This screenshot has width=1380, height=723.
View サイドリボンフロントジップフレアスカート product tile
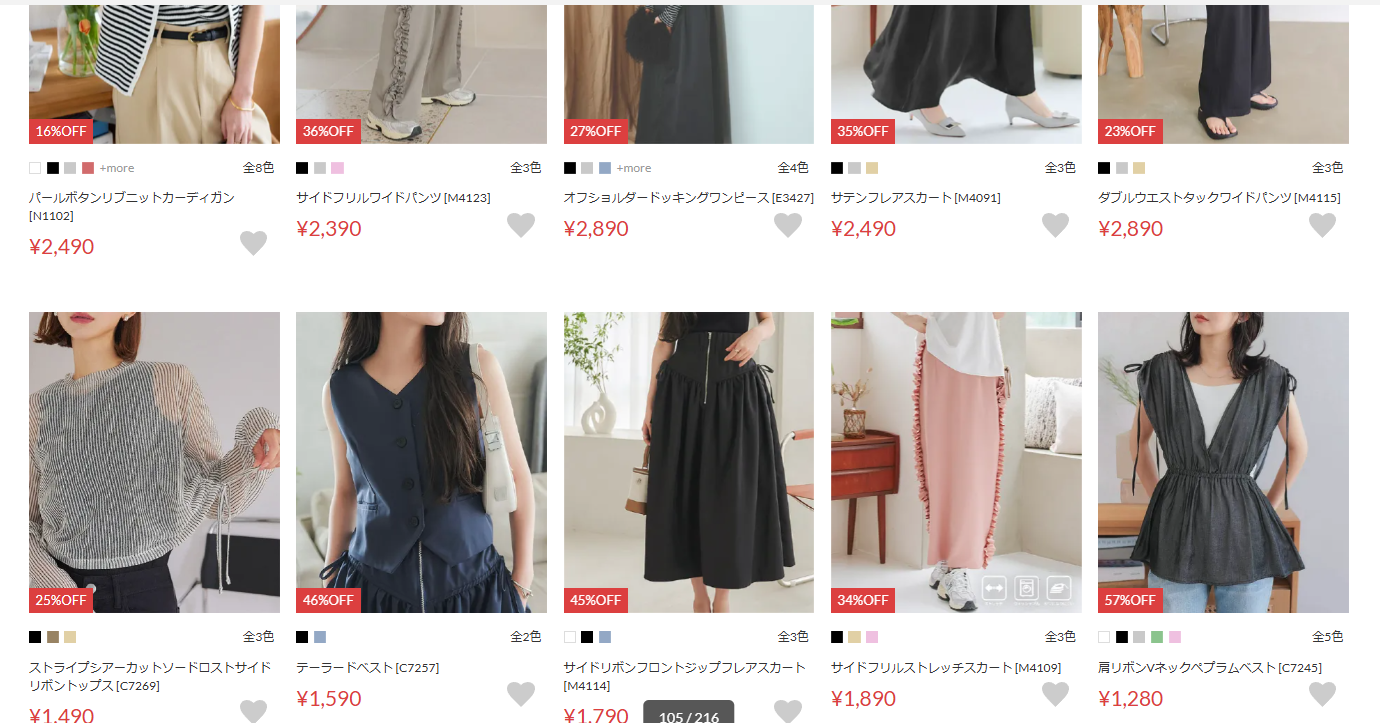tap(688, 462)
